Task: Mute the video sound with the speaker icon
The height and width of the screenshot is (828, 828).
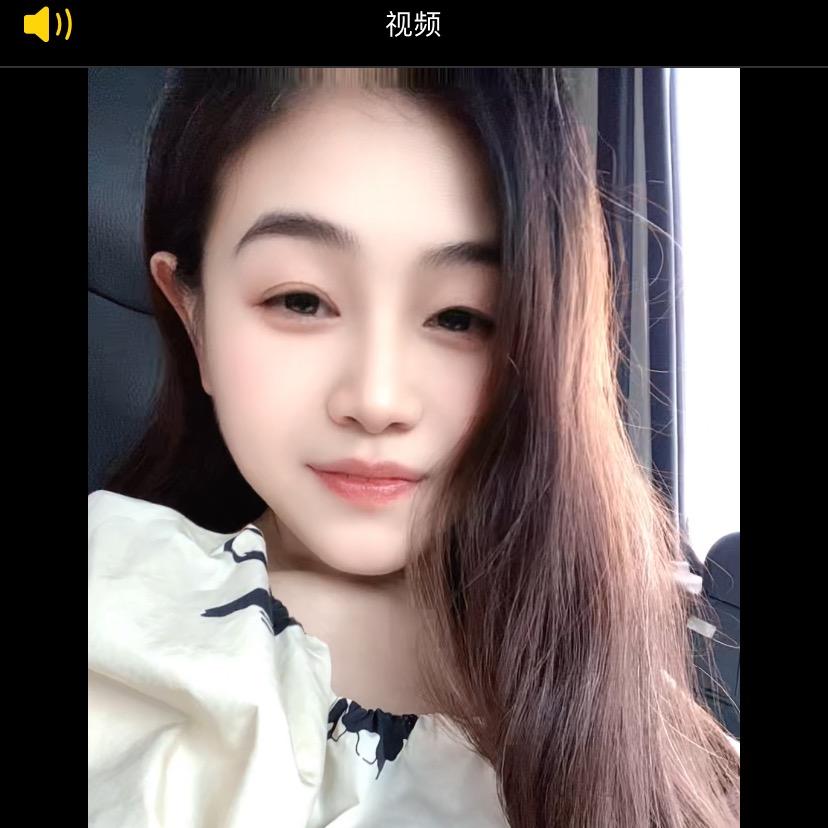Action: [x=47, y=24]
